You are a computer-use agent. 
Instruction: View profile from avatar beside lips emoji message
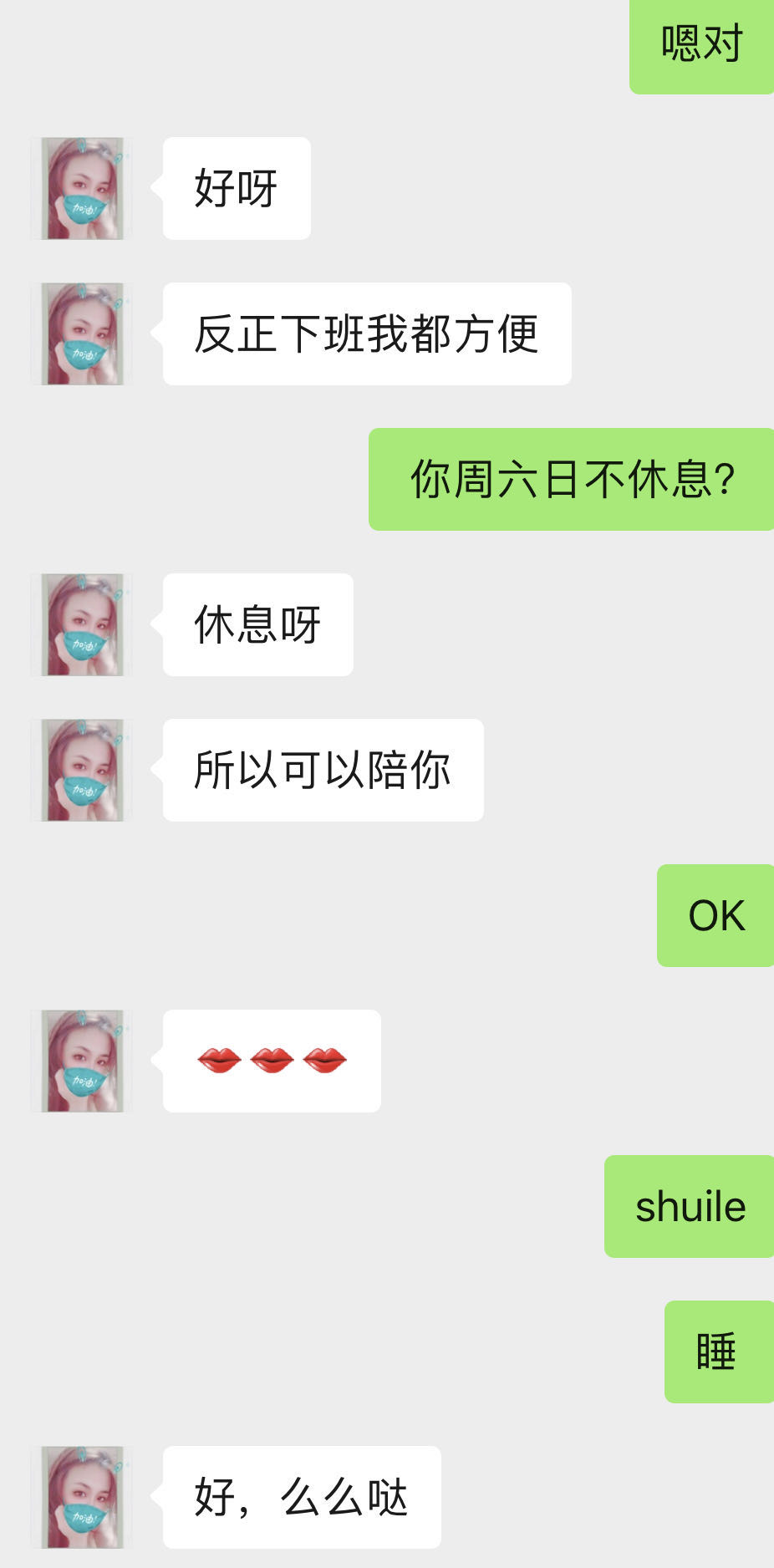tap(82, 1061)
